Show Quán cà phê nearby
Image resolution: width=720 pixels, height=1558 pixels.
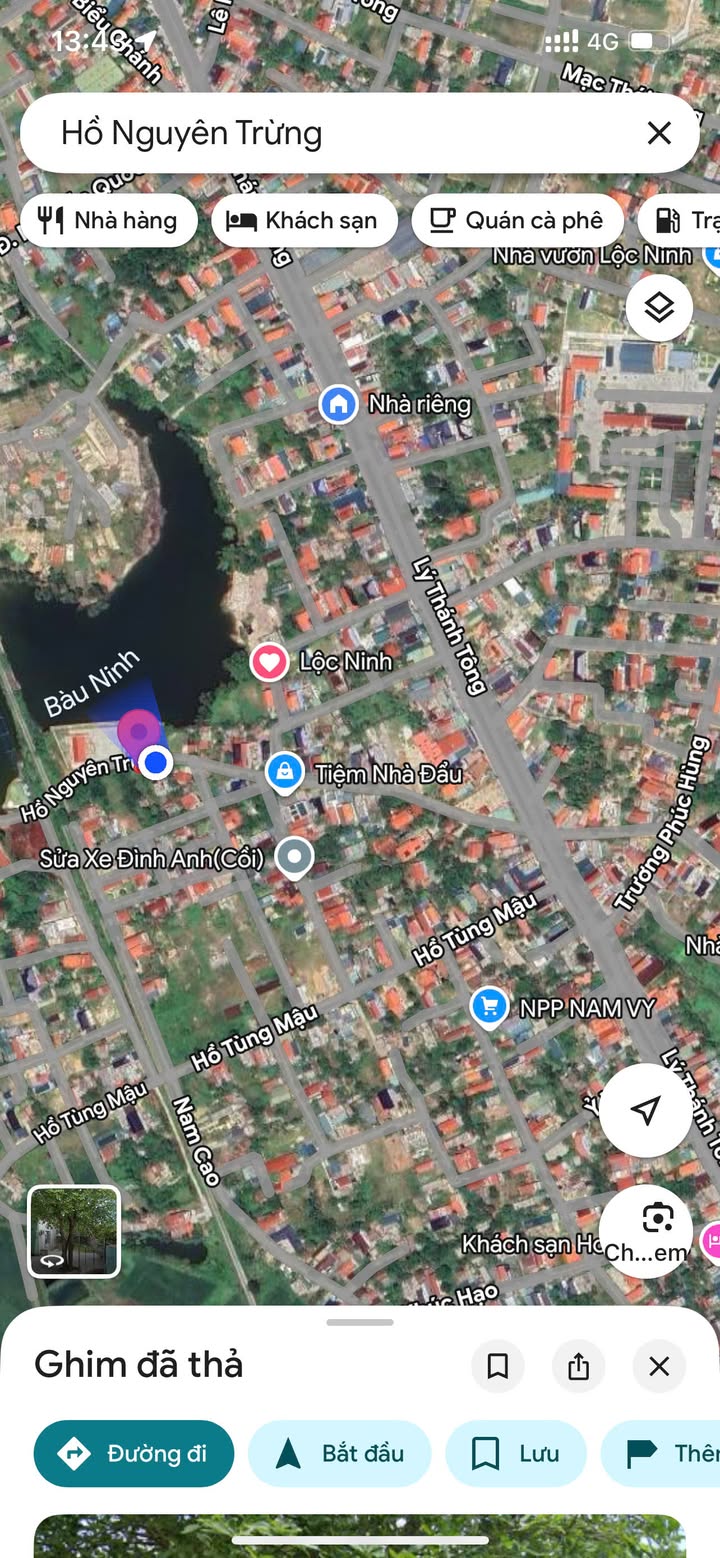tap(518, 221)
